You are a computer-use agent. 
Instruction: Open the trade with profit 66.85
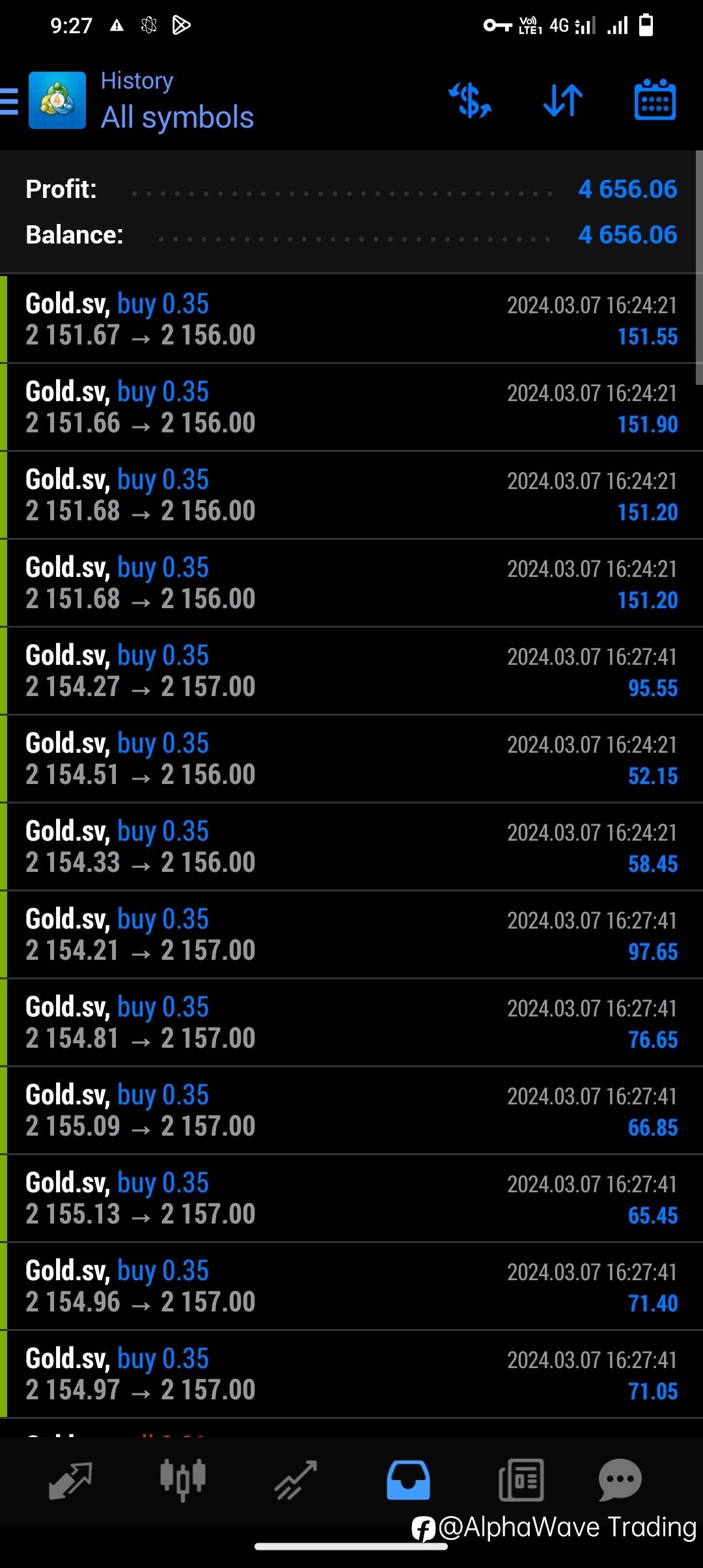tap(351, 1110)
